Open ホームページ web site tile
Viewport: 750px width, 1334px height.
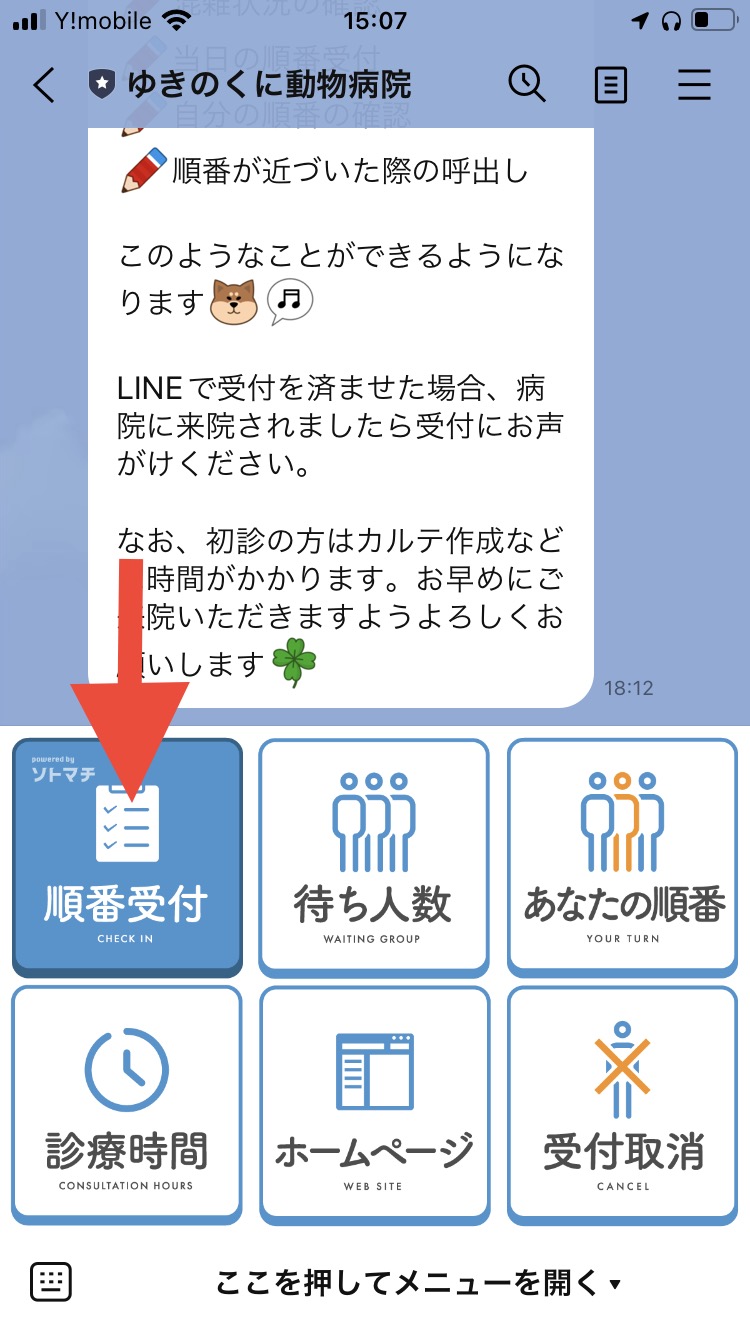coord(374,1104)
